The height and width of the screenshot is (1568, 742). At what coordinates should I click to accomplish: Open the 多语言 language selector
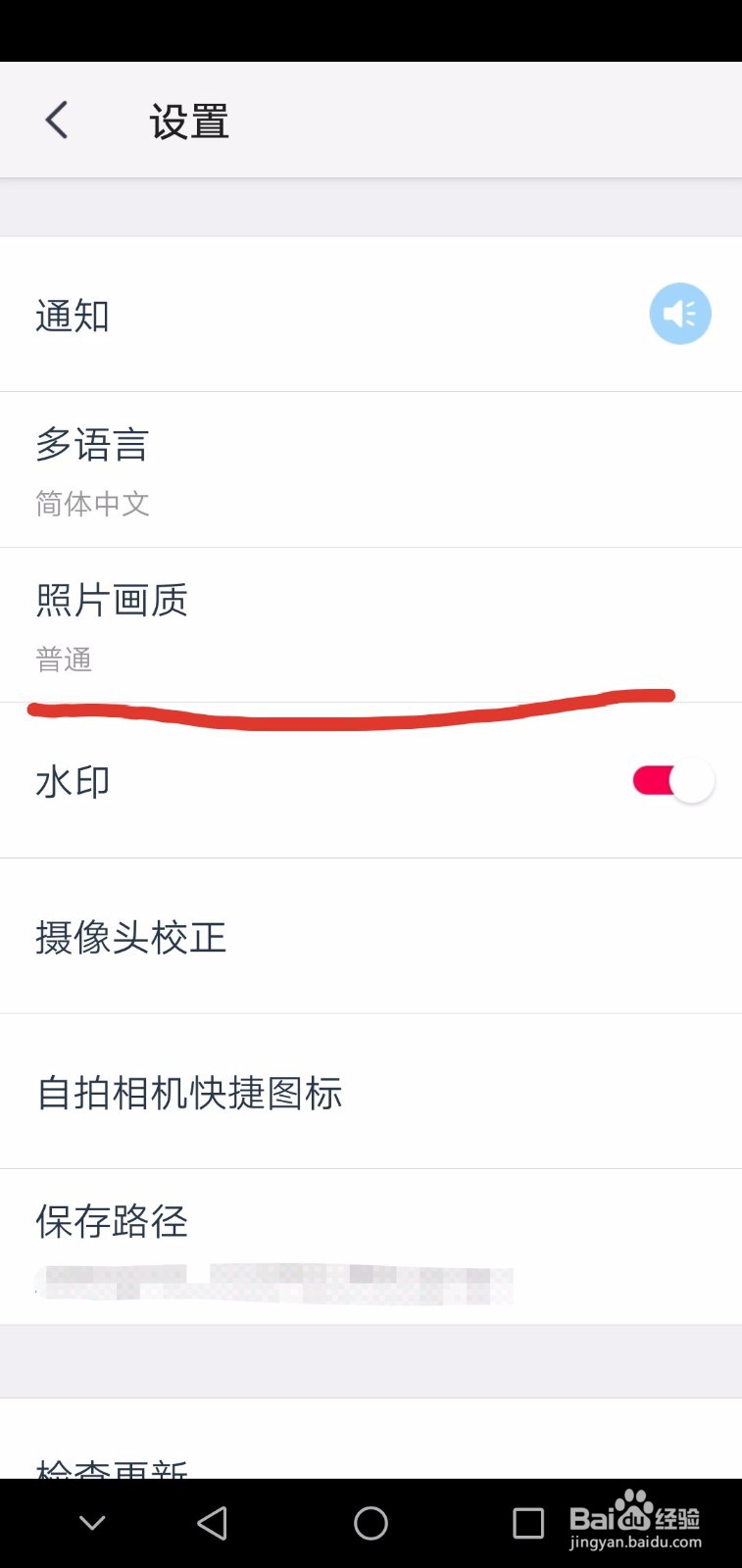coord(294,467)
